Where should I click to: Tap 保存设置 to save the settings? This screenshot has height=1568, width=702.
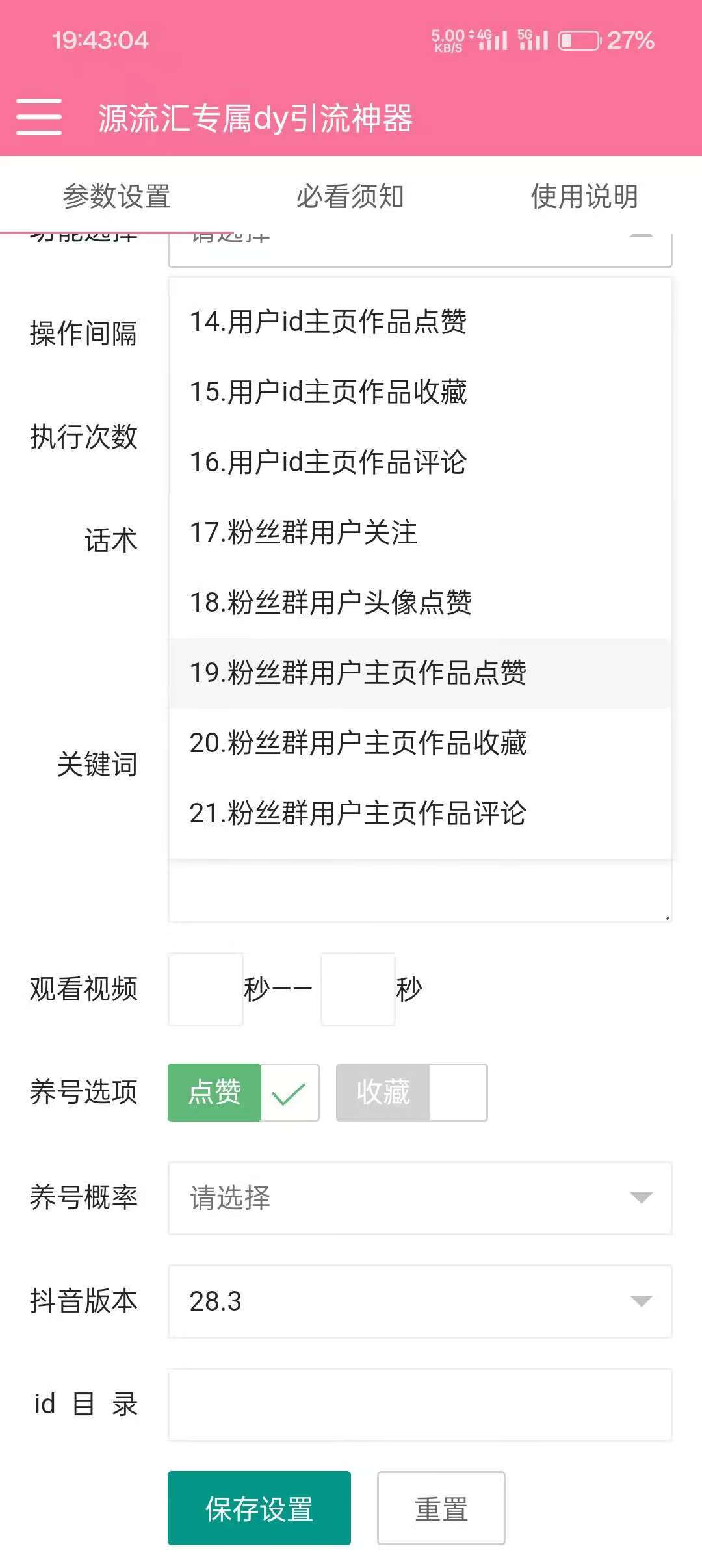coord(259,1508)
